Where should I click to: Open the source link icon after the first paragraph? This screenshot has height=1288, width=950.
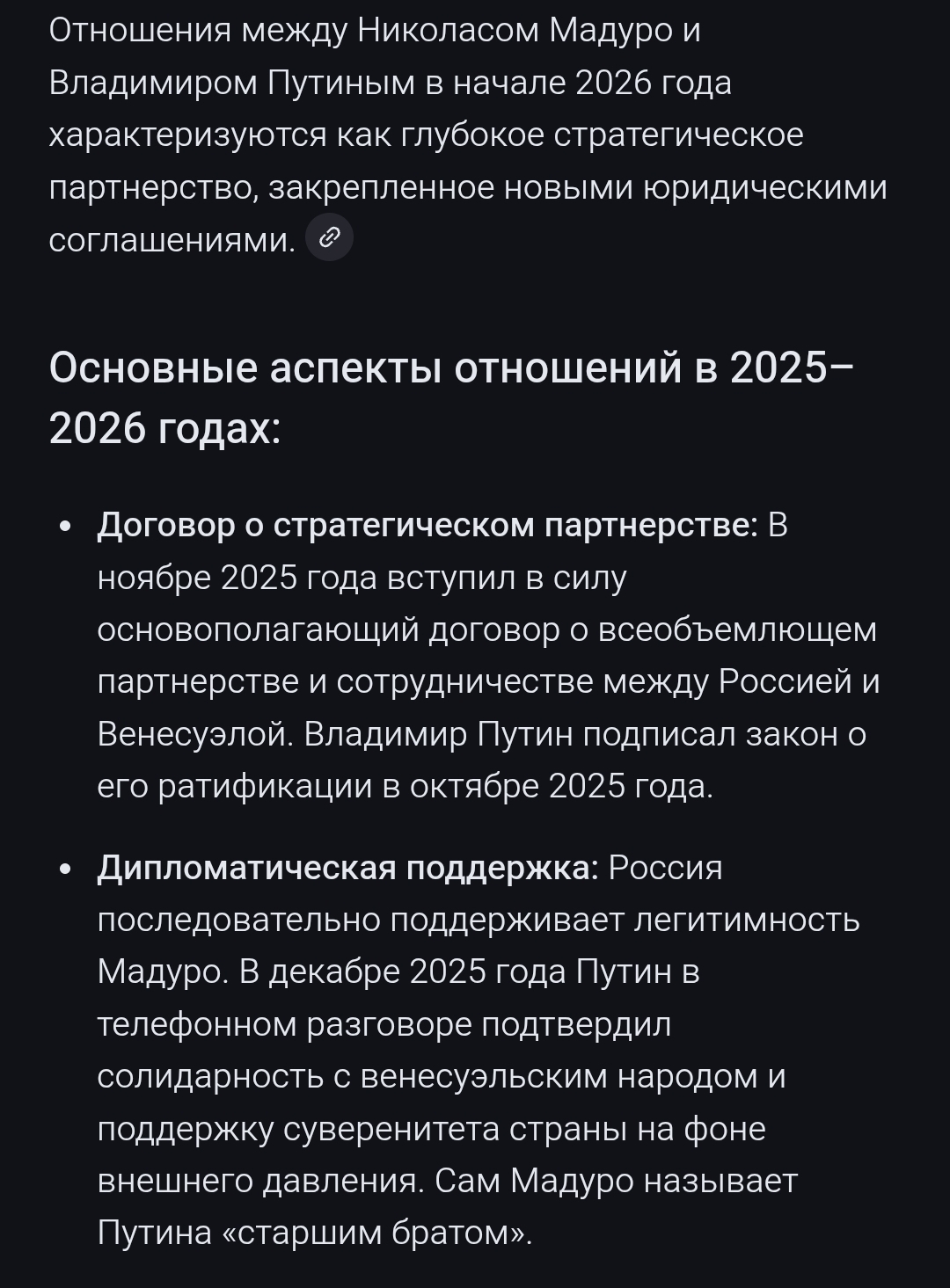[x=329, y=238]
